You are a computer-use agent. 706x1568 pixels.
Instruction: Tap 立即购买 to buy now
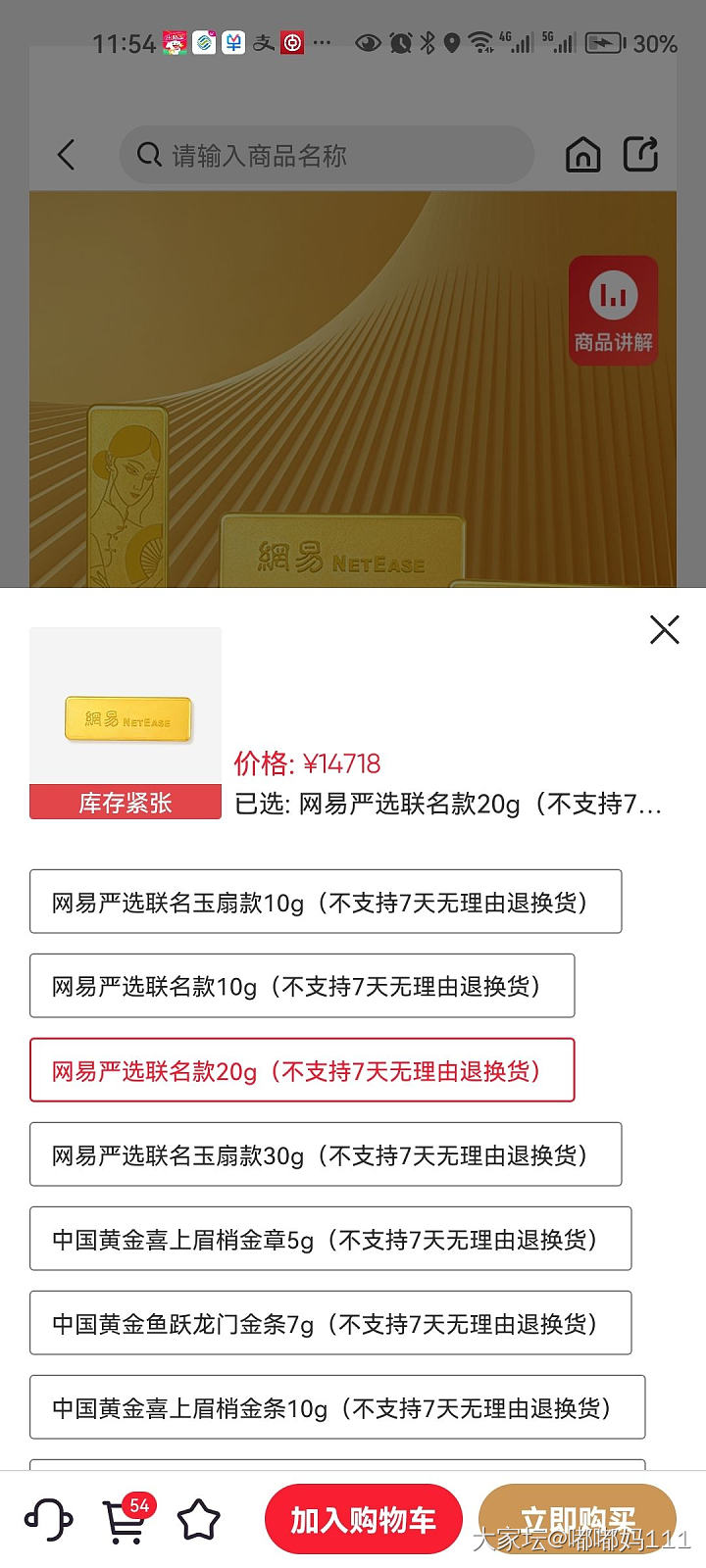pos(577,1519)
